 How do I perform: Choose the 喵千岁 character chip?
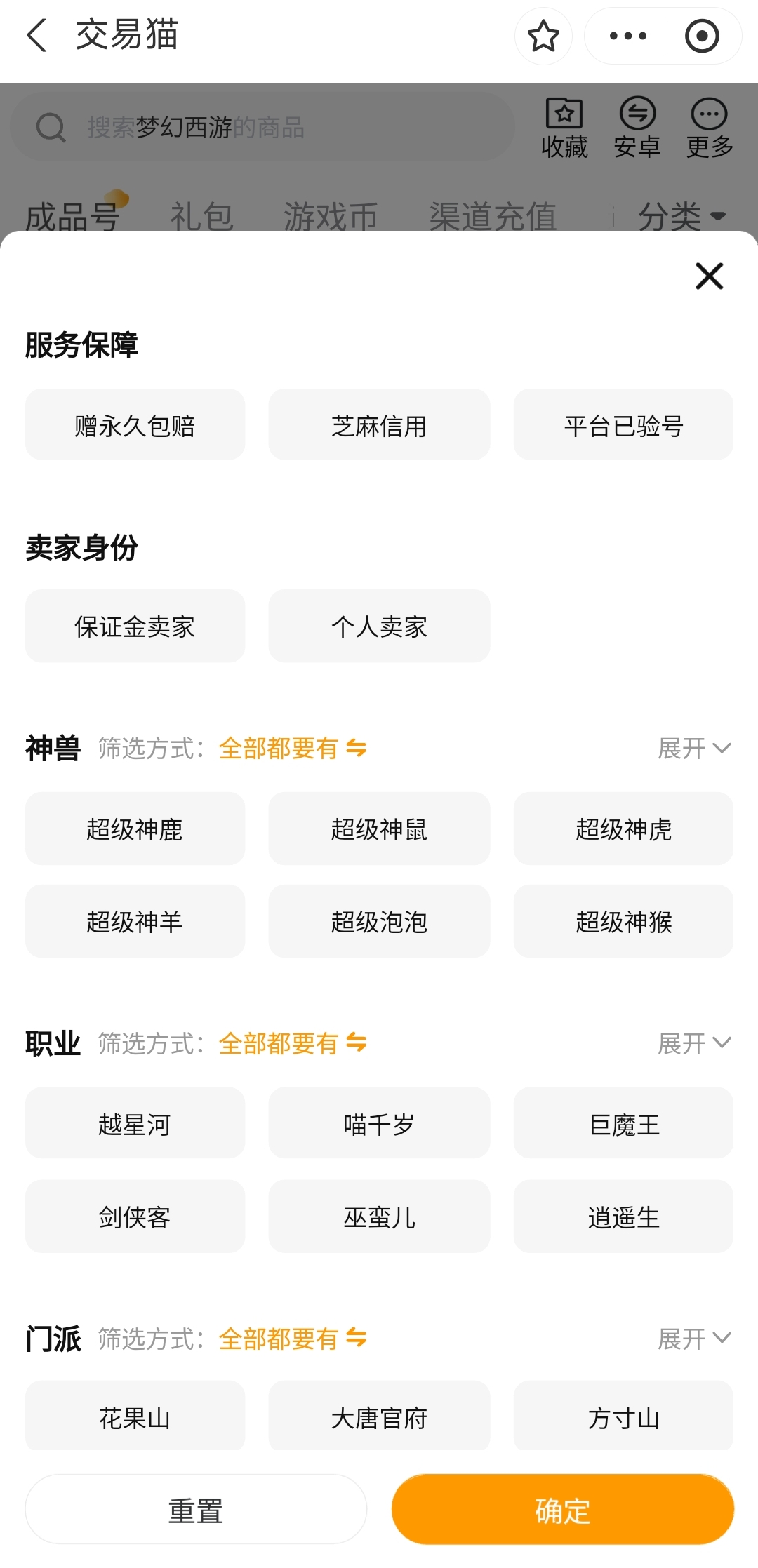click(379, 1123)
